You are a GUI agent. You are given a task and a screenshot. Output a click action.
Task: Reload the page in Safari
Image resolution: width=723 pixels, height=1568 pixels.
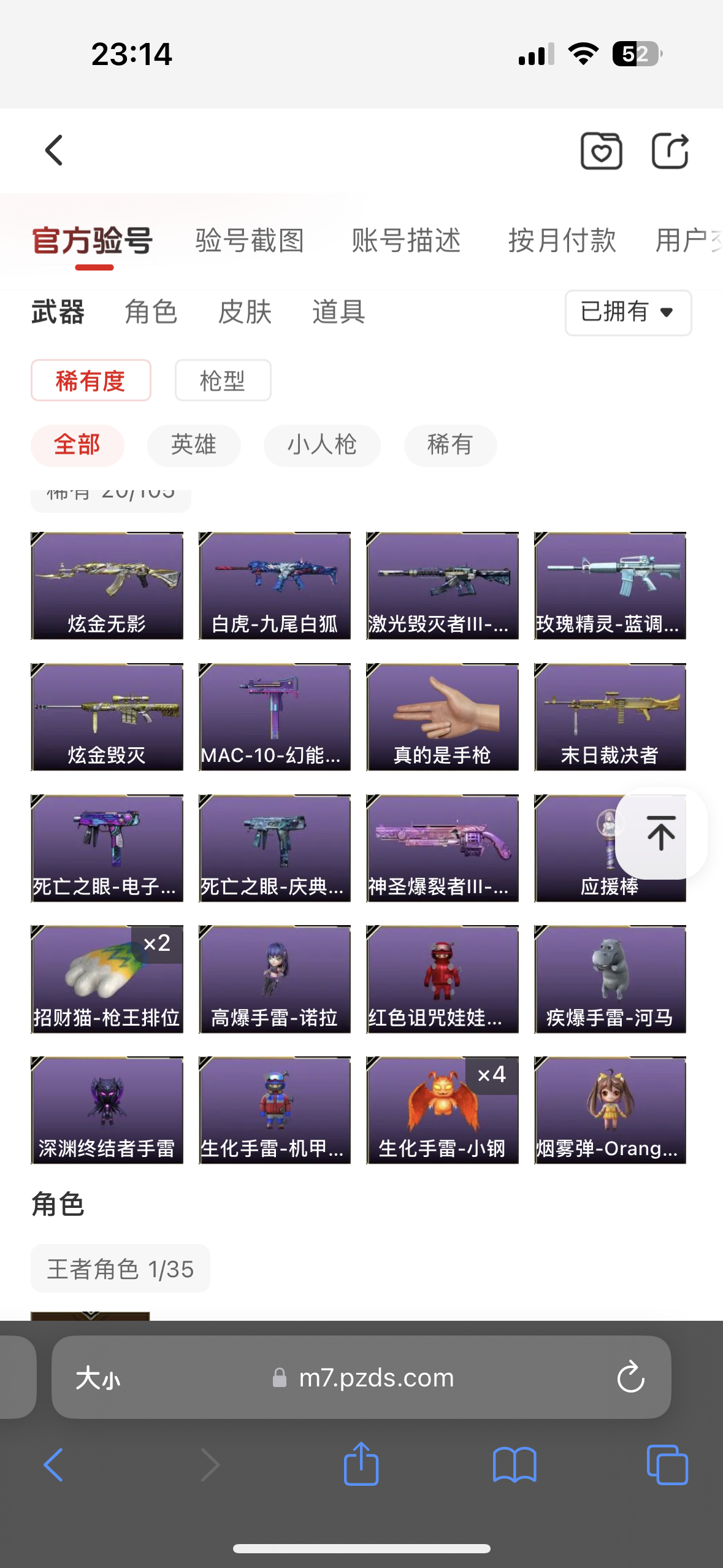point(630,1377)
